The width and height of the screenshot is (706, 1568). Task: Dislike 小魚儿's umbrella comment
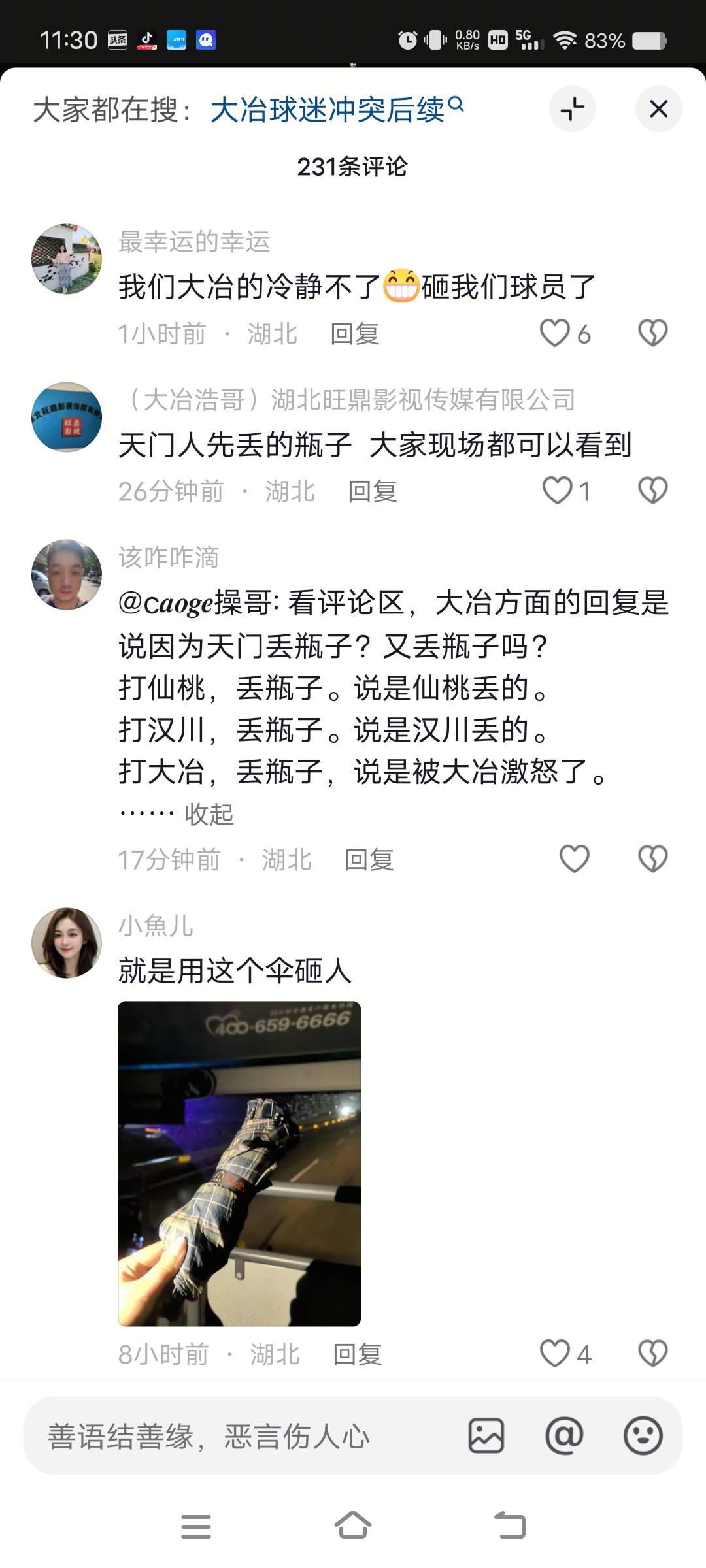tap(652, 1354)
